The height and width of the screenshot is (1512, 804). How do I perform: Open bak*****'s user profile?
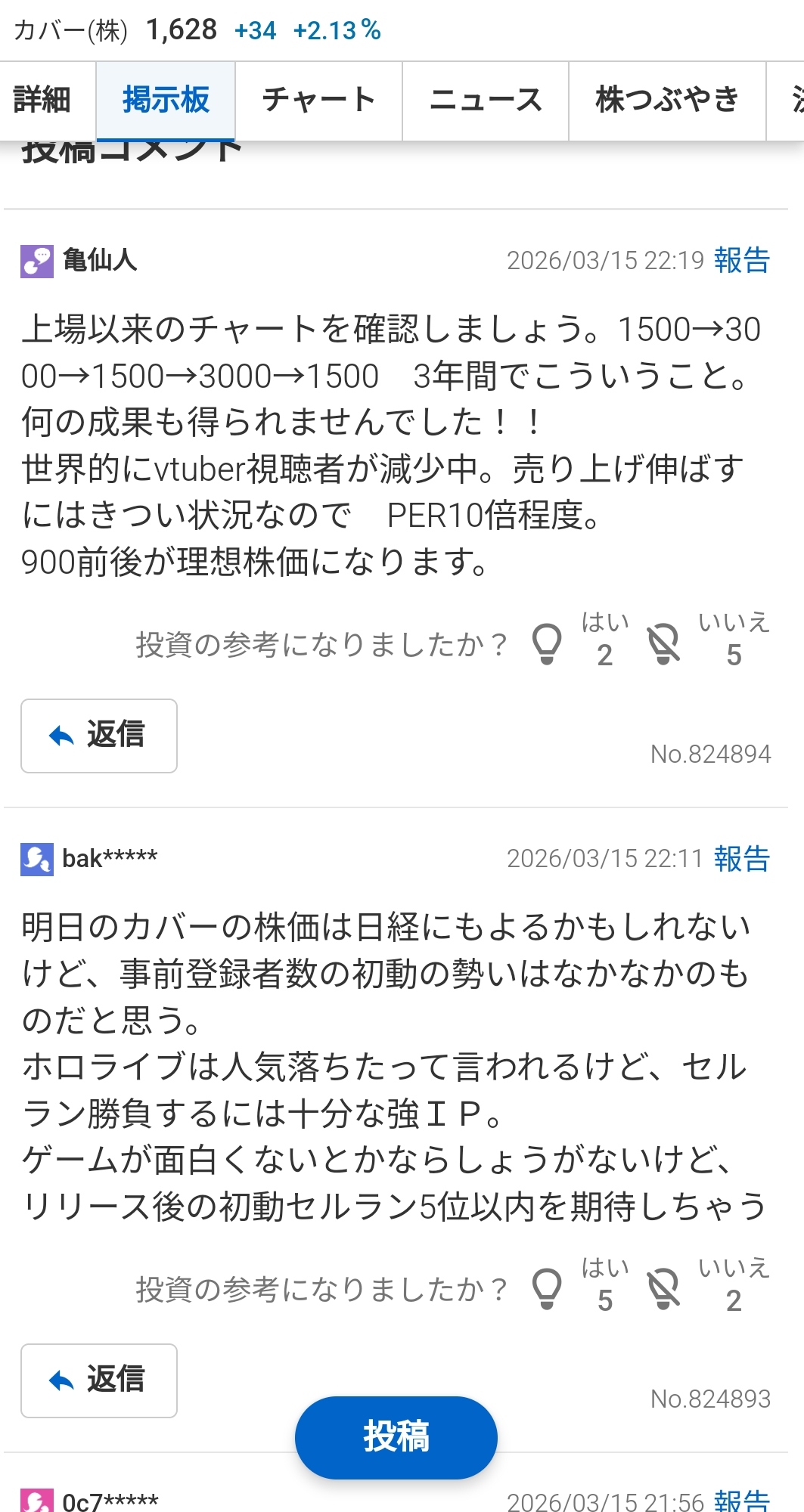coord(110,859)
